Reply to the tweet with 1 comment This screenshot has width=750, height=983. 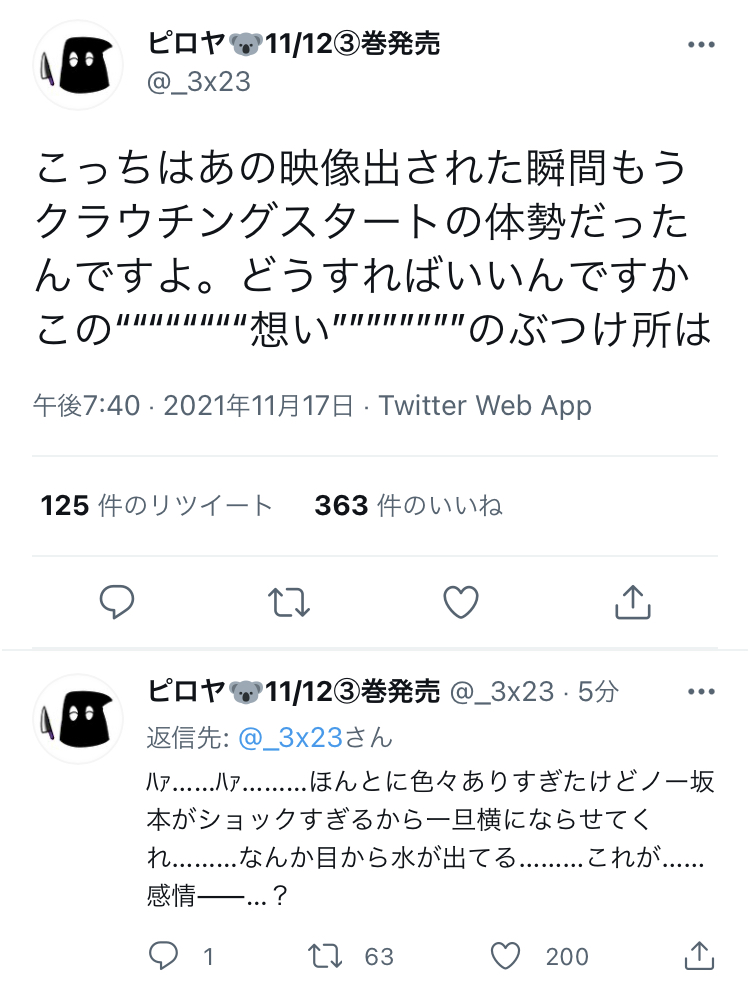(x=163, y=956)
